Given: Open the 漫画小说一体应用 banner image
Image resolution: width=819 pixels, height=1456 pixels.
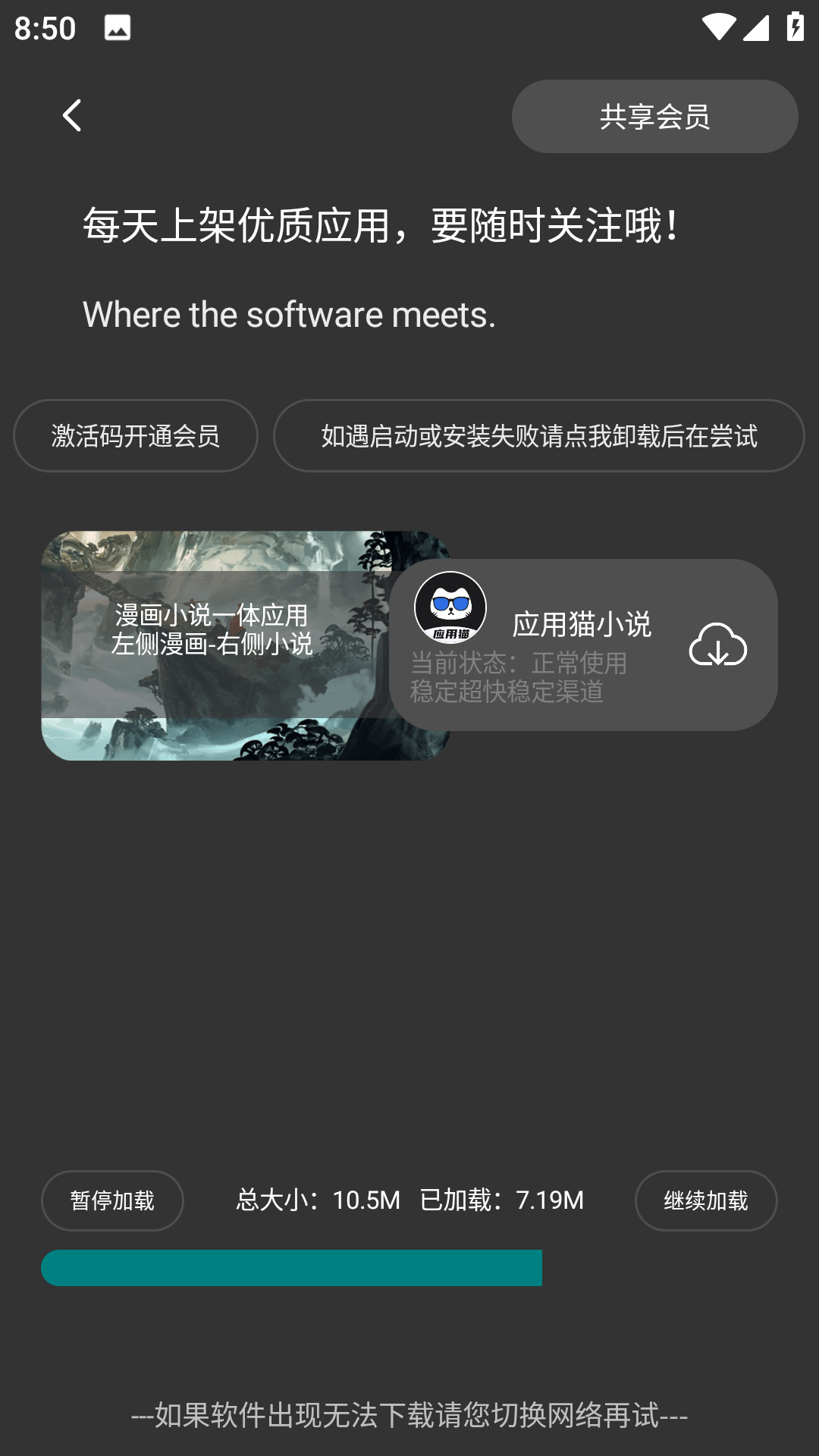Looking at the screenshot, I should pos(212,645).
